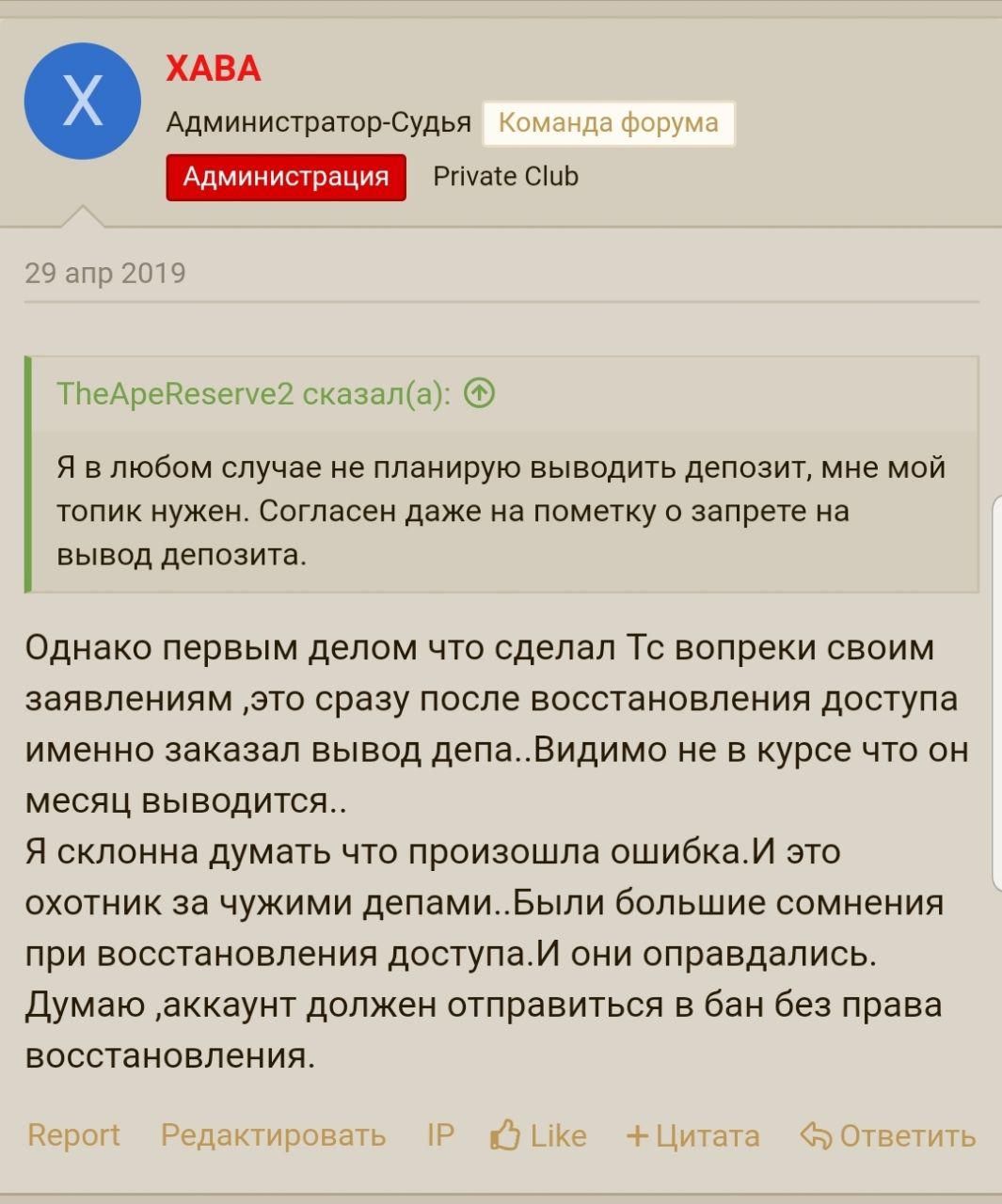The width and height of the screenshot is (1002, 1204).
Task: Report this post
Action: [x=73, y=1135]
